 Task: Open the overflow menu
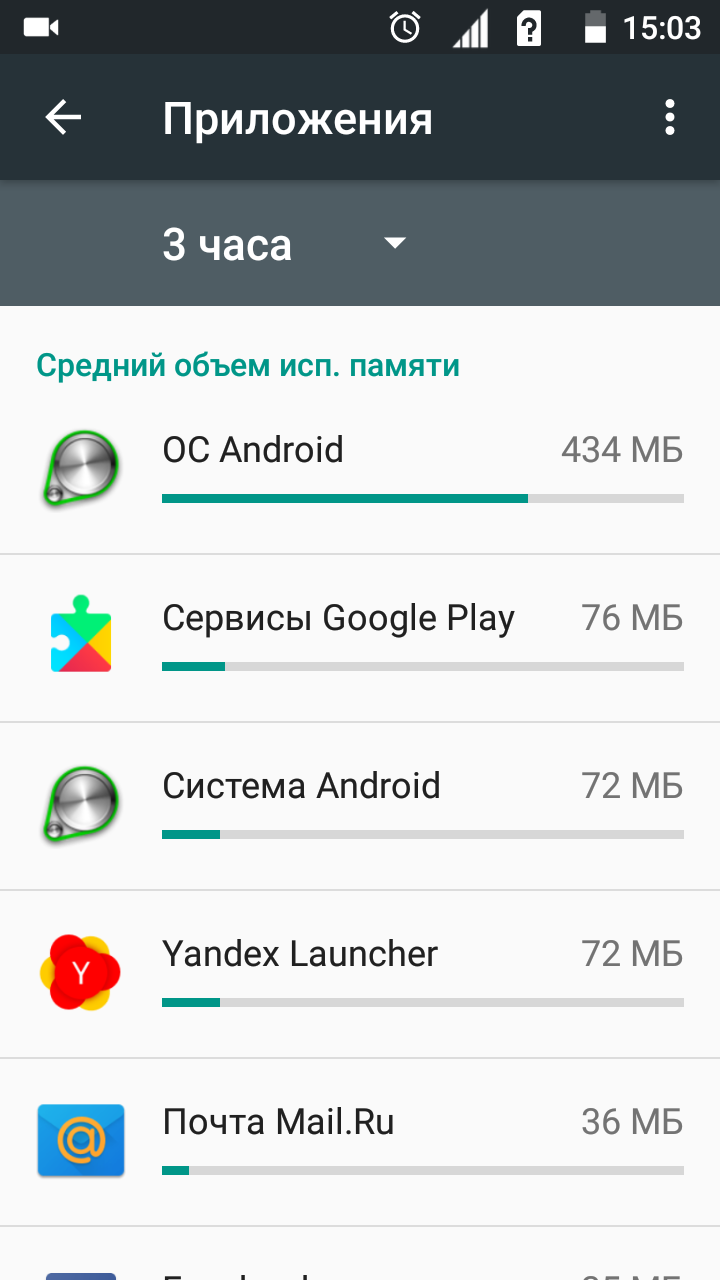(669, 118)
